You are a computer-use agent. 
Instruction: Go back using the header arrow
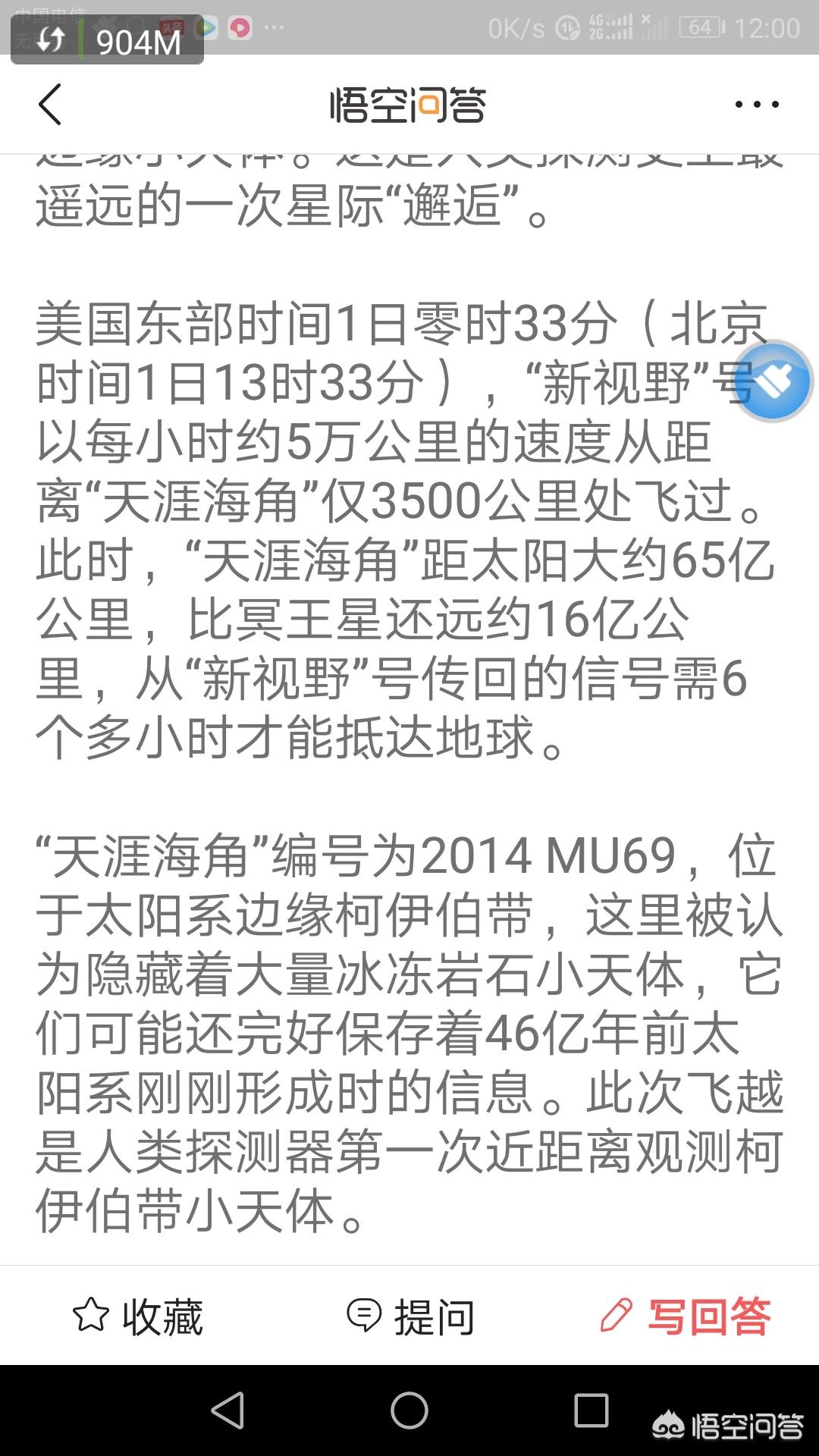point(50,104)
